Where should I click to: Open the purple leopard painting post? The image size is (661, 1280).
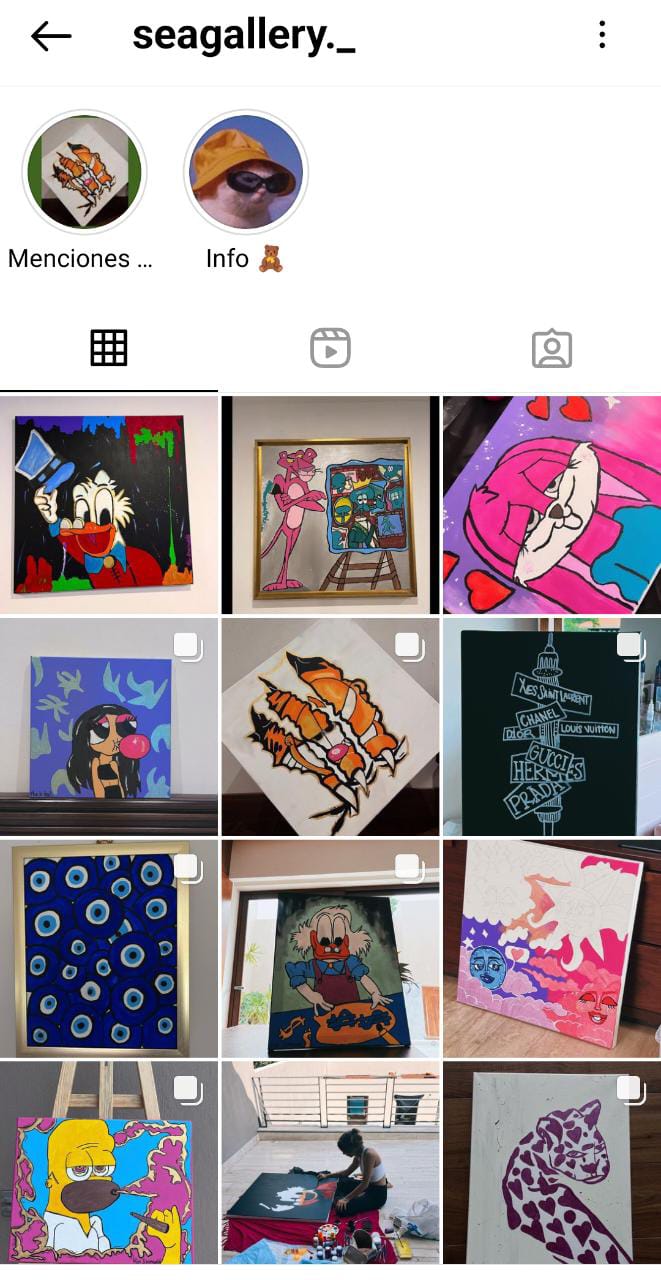pos(552,1165)
